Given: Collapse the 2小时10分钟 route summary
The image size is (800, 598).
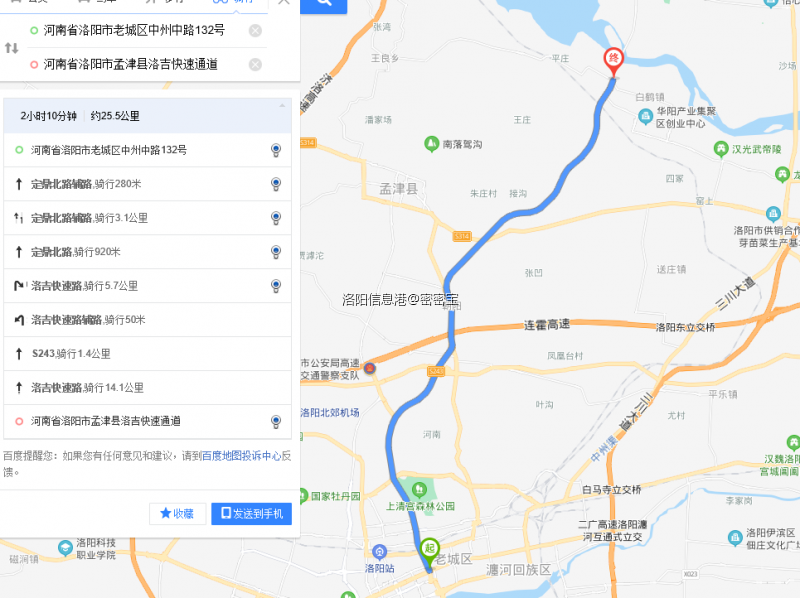Looking at the screenshot, I should [281, 106].
